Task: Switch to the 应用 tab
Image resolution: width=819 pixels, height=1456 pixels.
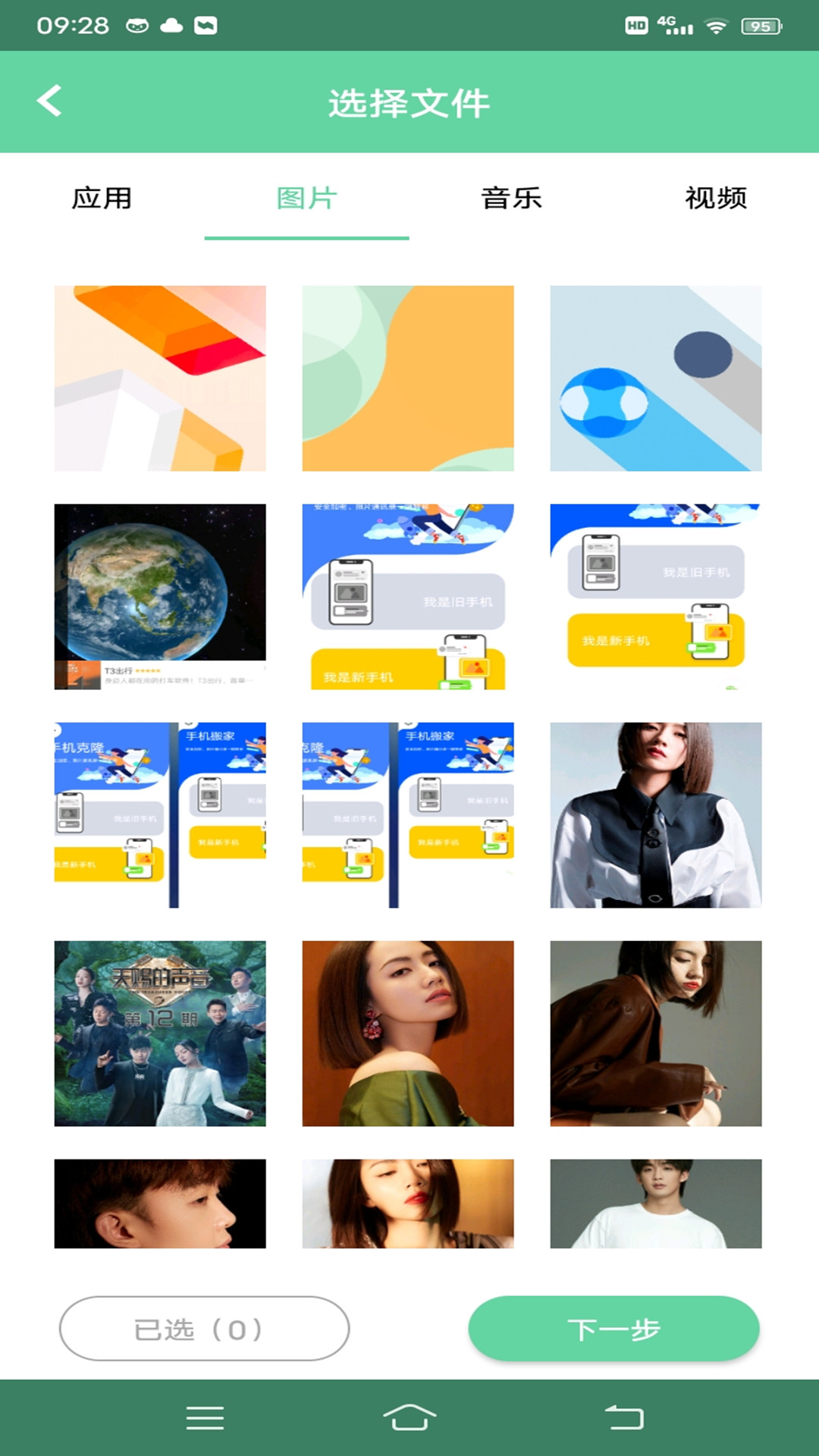Action: (x=102, y=199)
